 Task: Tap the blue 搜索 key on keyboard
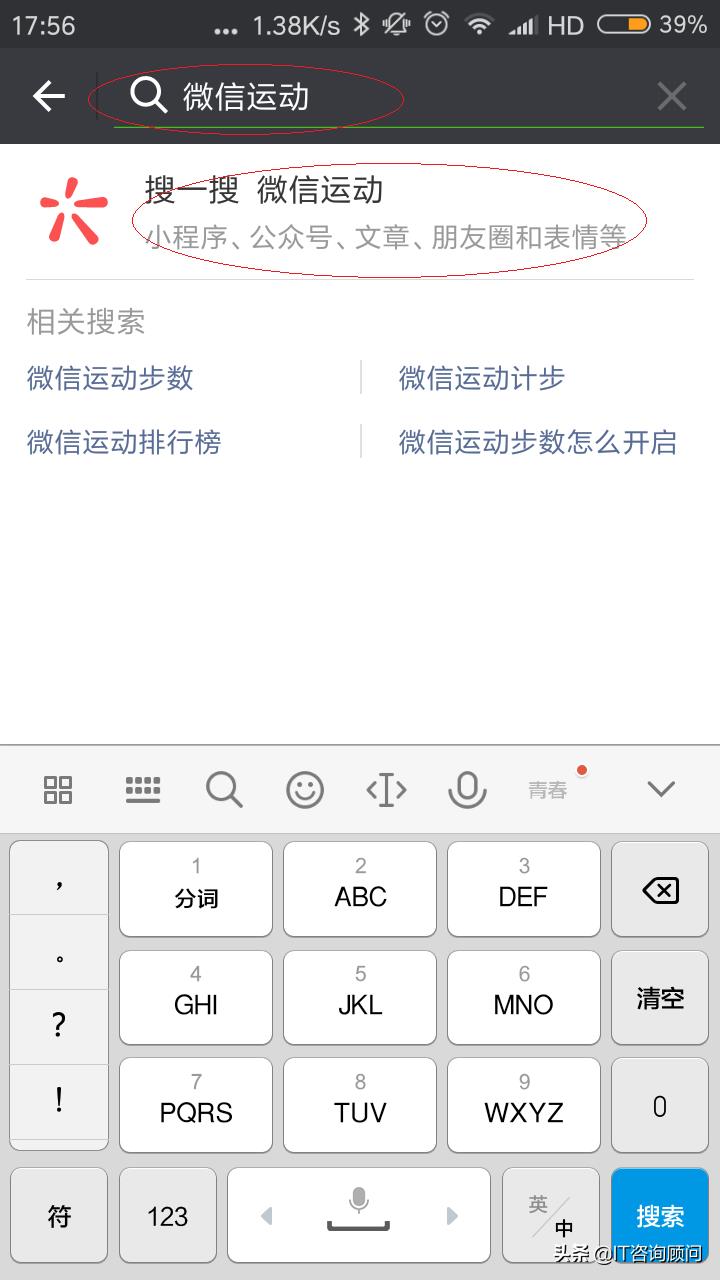(x=660, y=1215)
